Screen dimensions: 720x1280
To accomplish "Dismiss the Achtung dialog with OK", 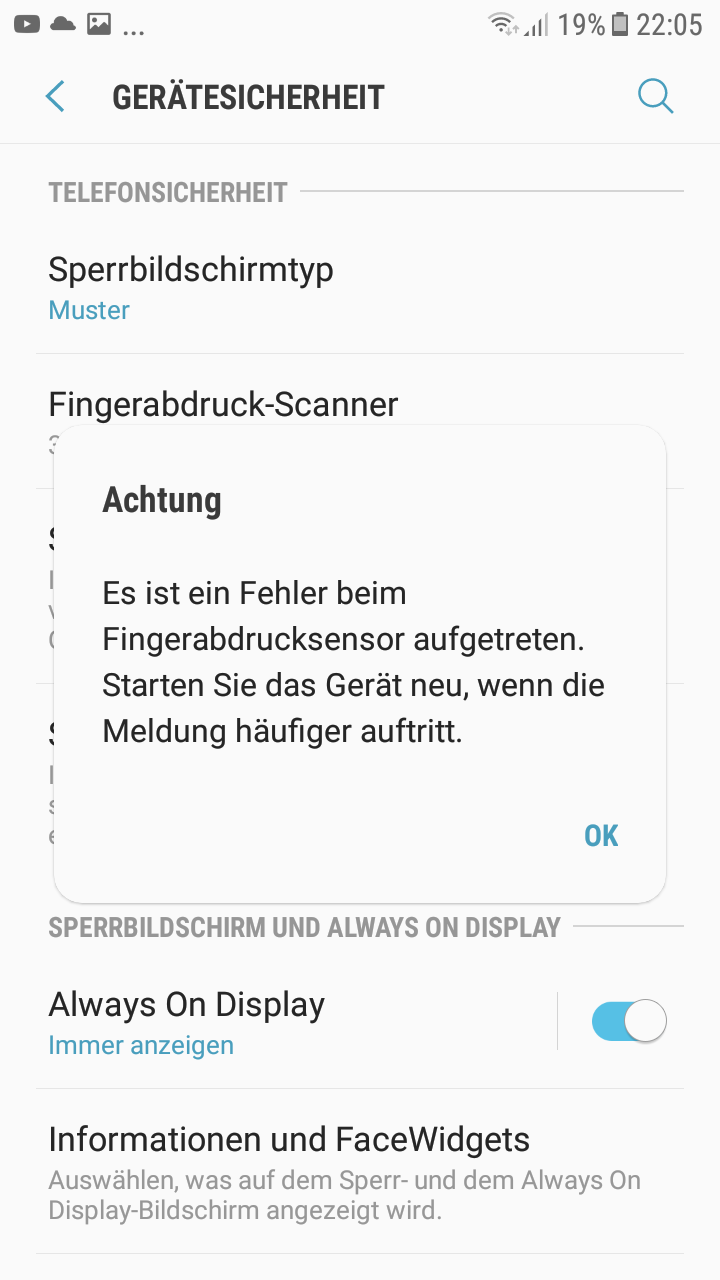I will coord(601,835).
